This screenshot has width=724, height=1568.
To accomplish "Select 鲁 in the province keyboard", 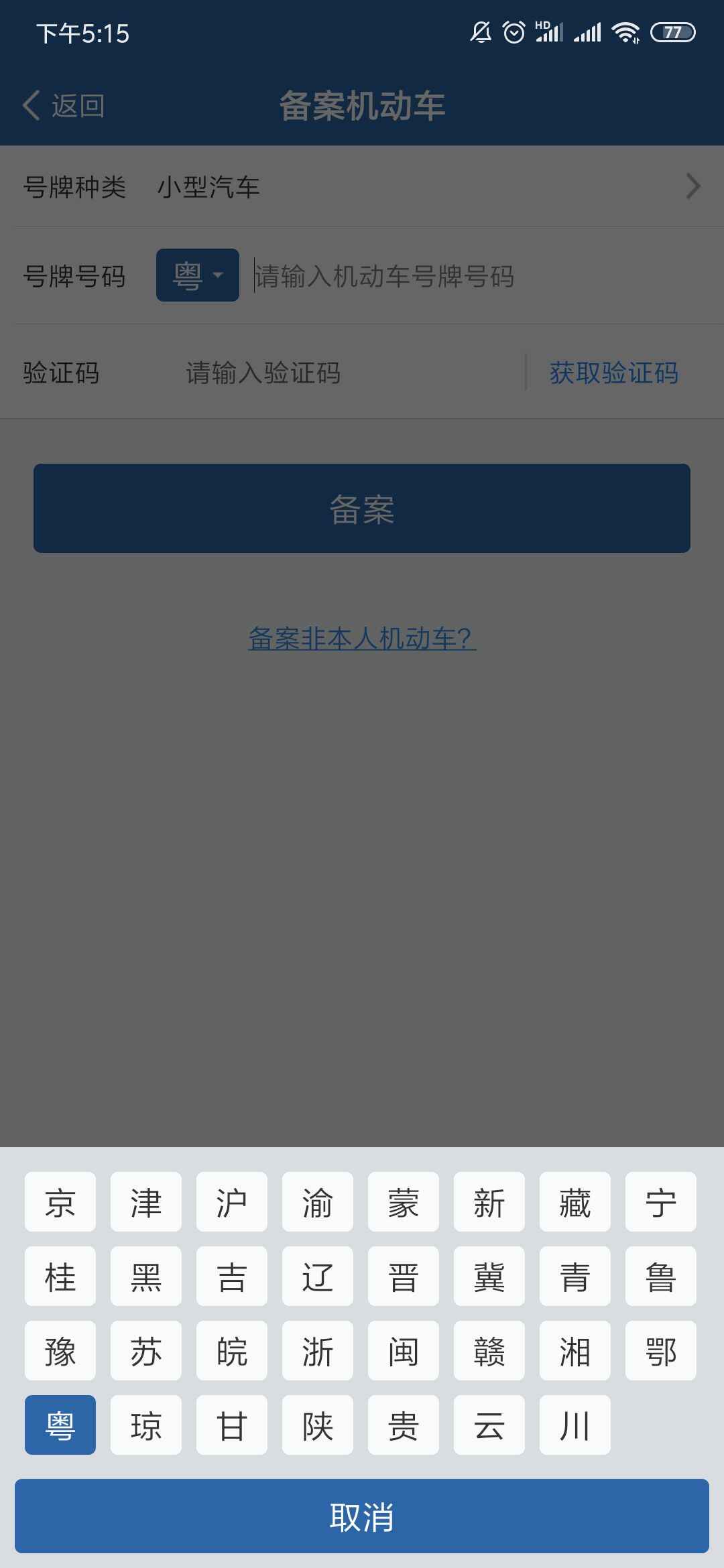I will pos(661,1276).
